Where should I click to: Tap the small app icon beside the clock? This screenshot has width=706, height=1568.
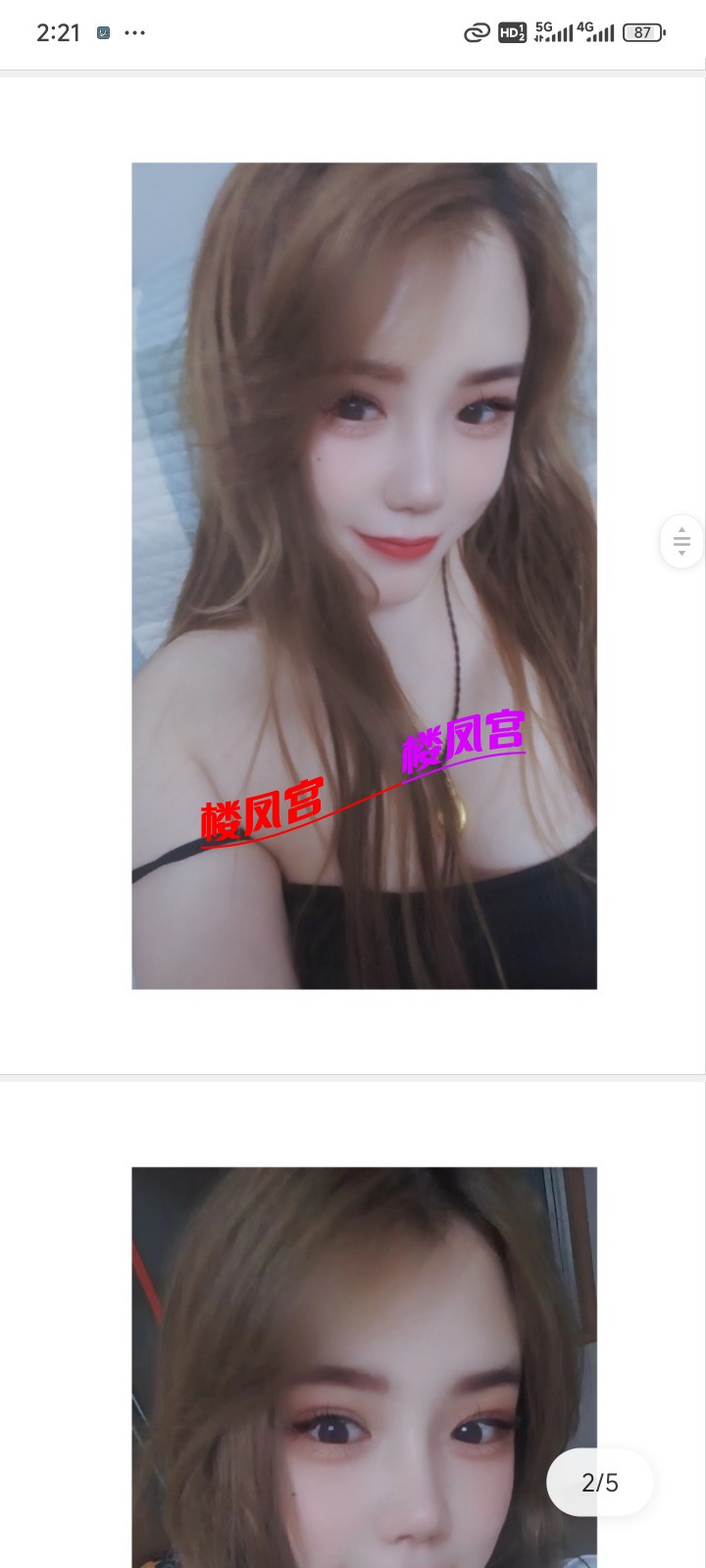click(102, 32)
